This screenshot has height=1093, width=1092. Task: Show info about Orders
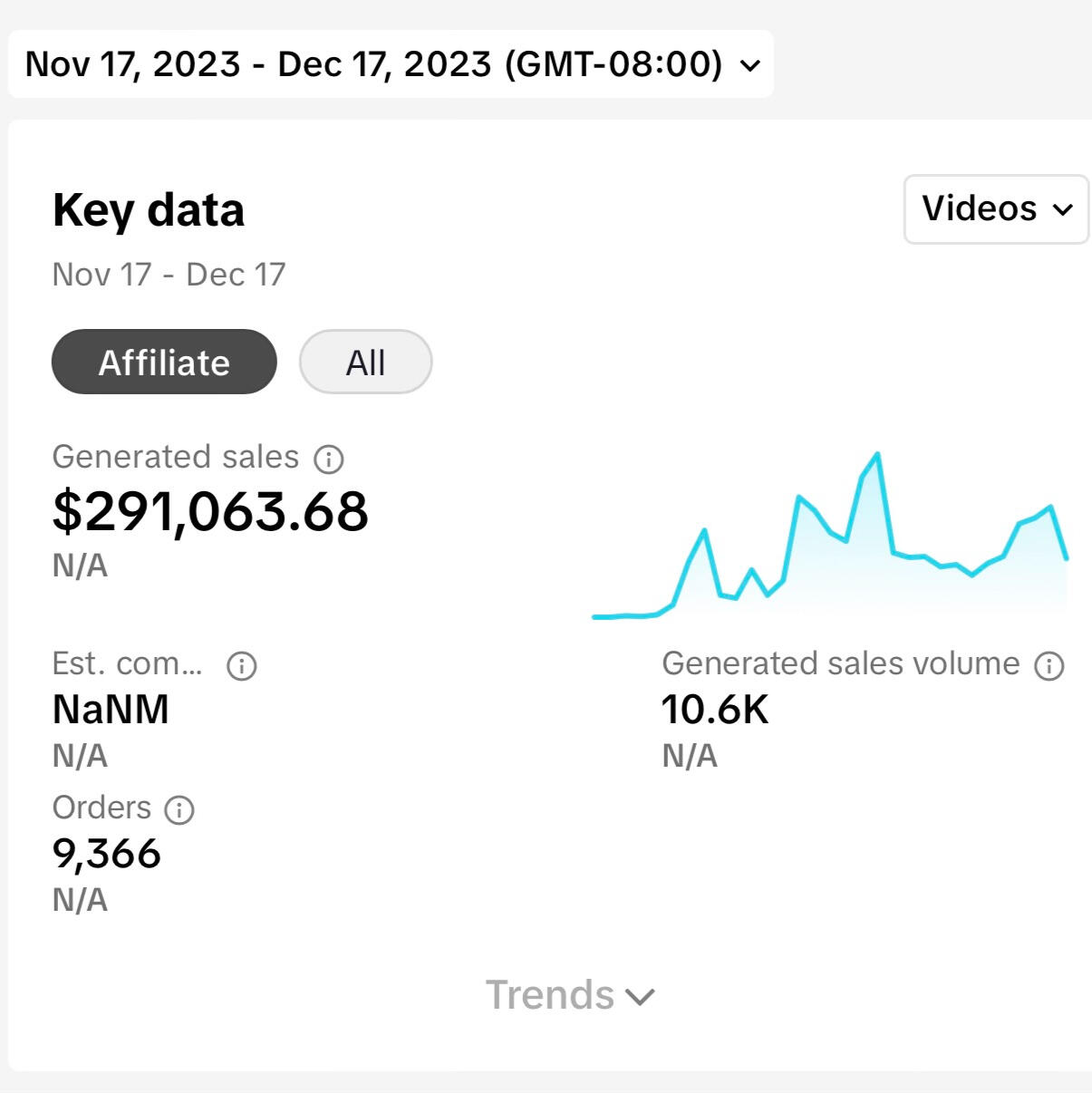179,809
